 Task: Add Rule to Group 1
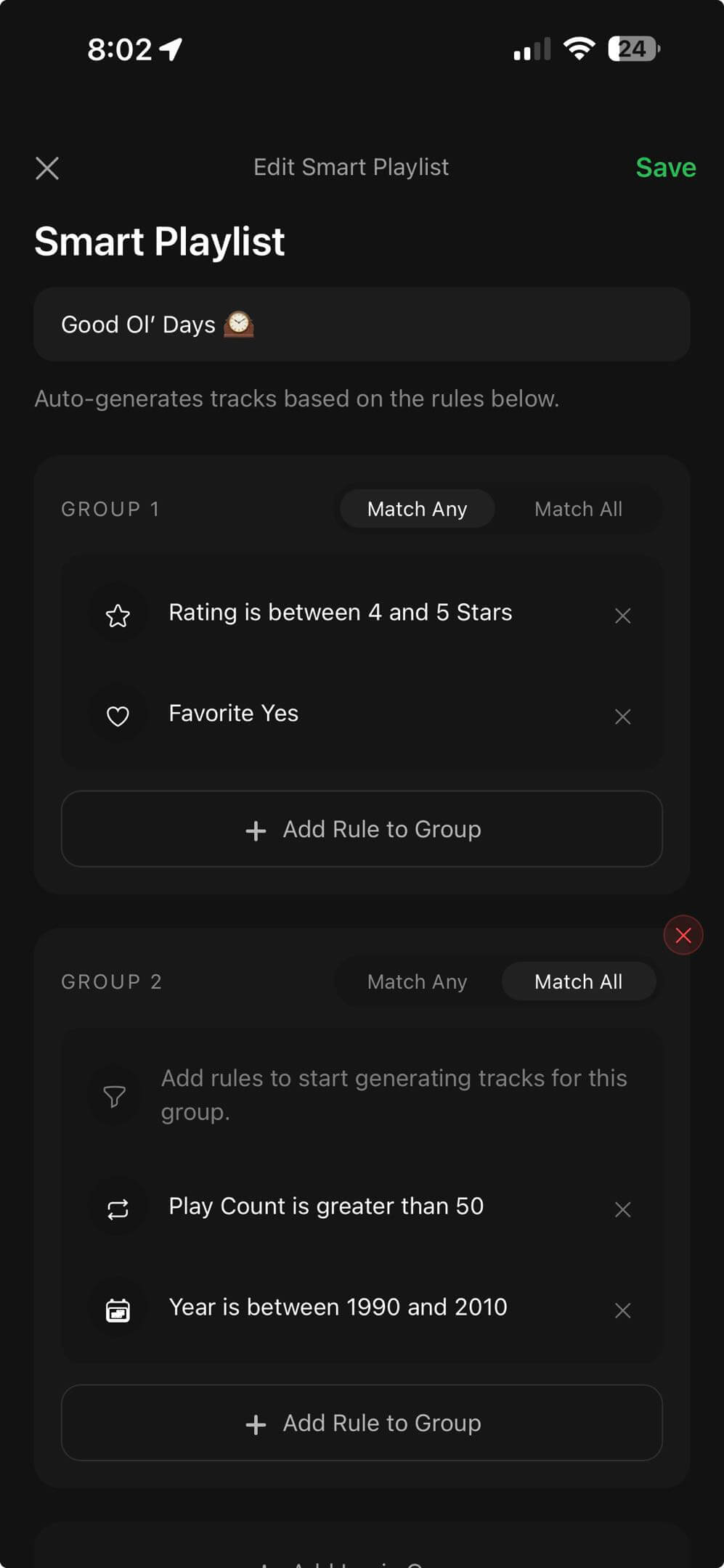click(x=362, y=829)
